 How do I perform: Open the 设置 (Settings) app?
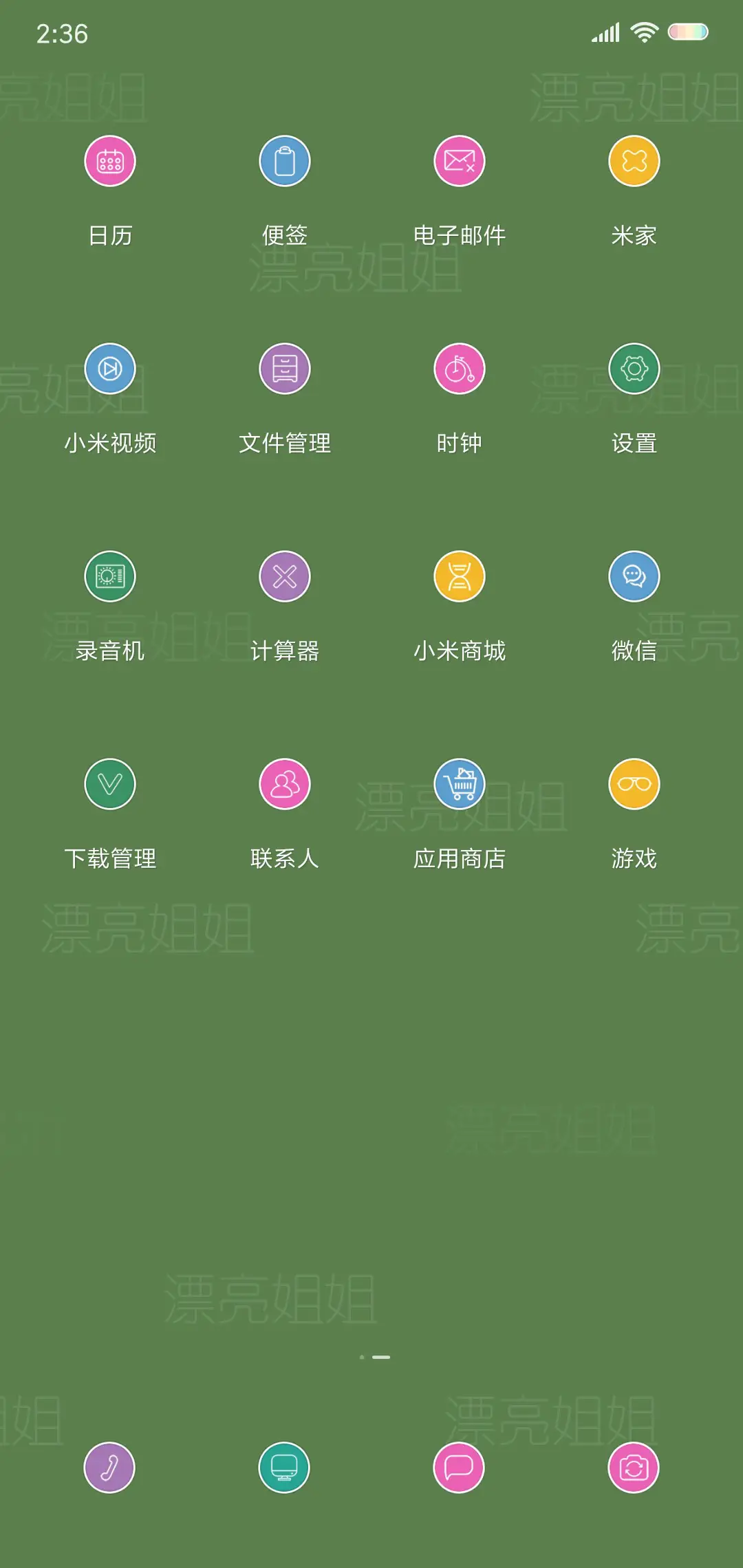pyautogui.click(x=634, y=369)
